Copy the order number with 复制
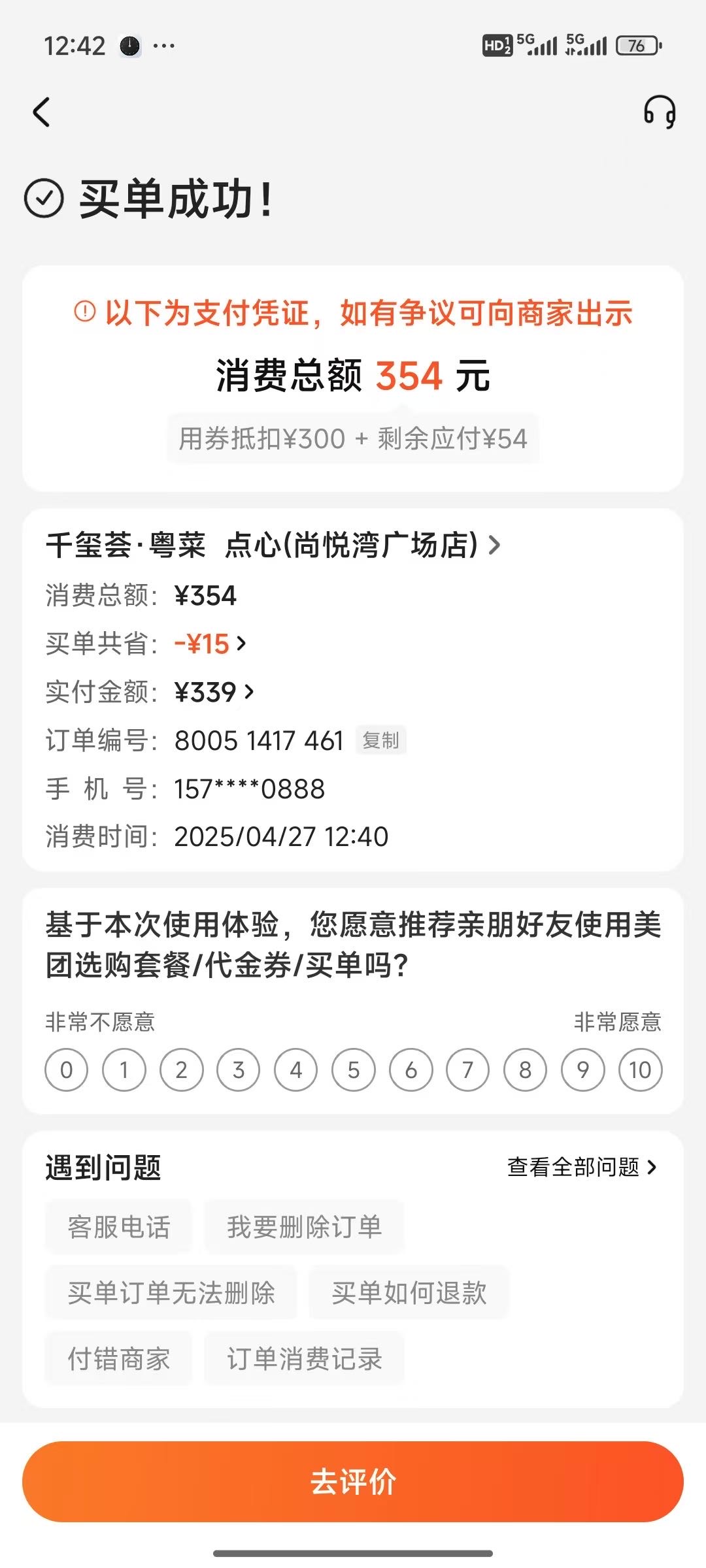This screenshot has height=1568, width=706. pyautogui.click(x=381, y=740)
